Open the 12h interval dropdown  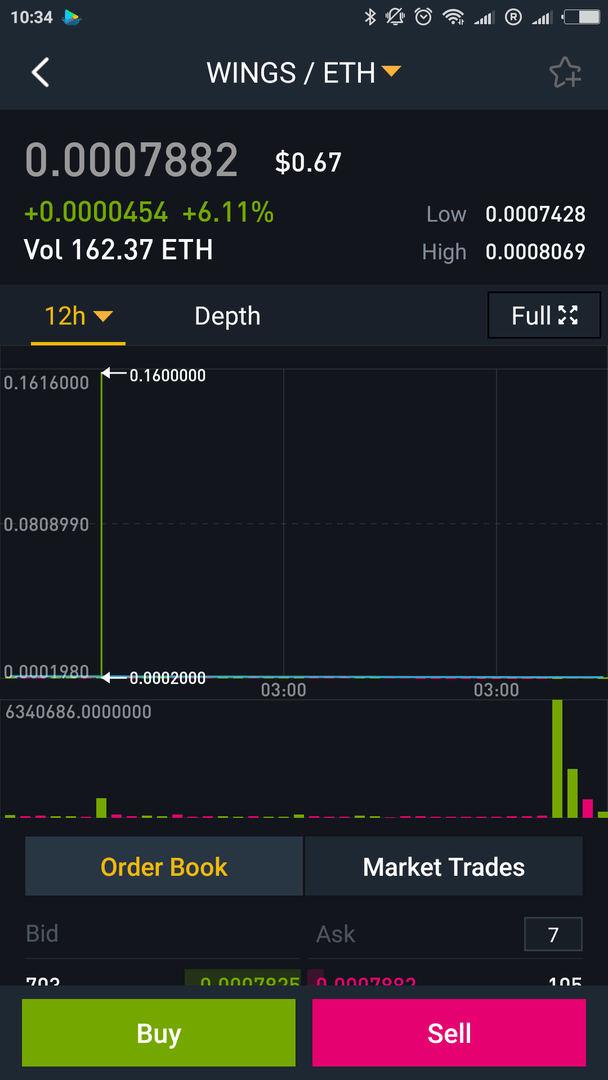click(77, 316)
